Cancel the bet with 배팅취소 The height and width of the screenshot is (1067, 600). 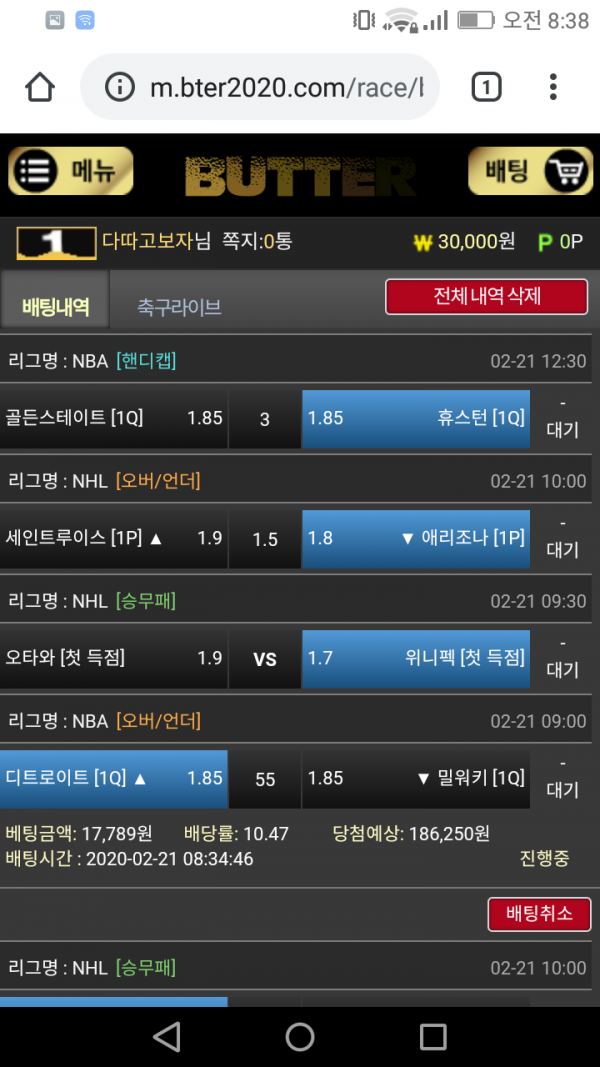pos(539,913)
